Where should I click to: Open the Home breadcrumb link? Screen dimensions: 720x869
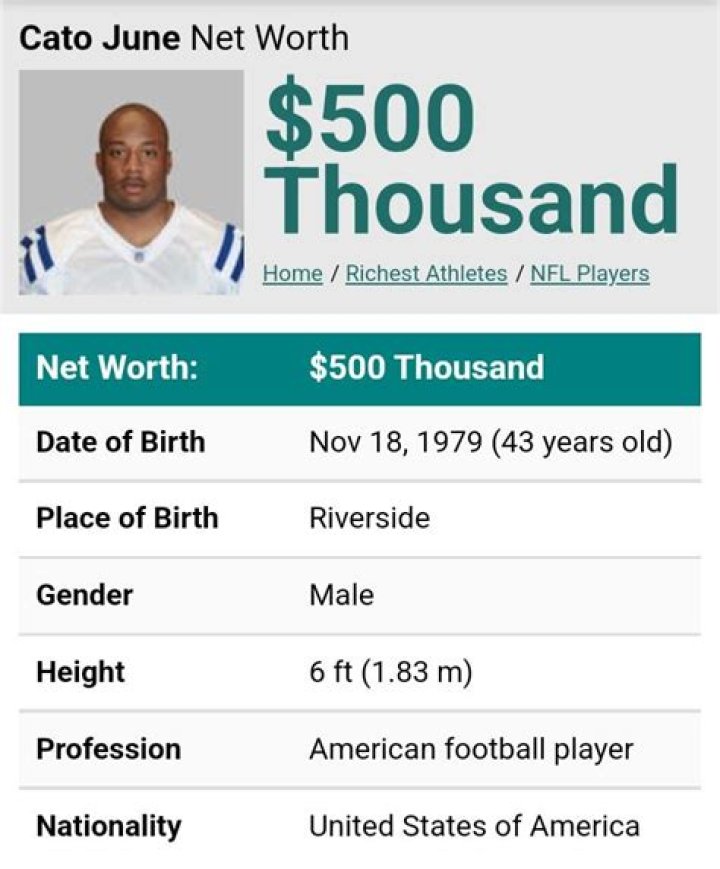(x=292, y=274)
